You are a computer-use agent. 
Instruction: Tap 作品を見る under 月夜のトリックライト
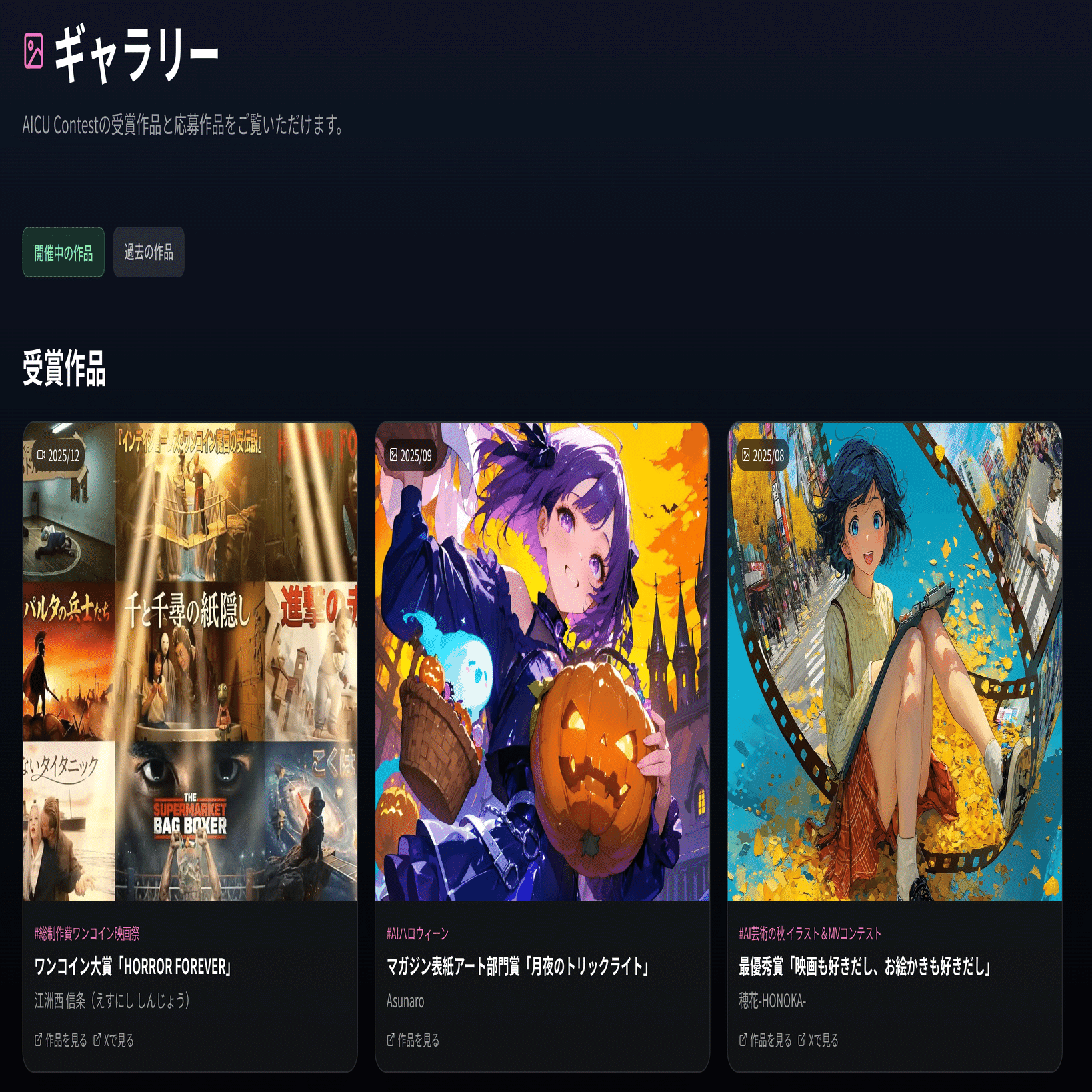[x=413, y=1040]
